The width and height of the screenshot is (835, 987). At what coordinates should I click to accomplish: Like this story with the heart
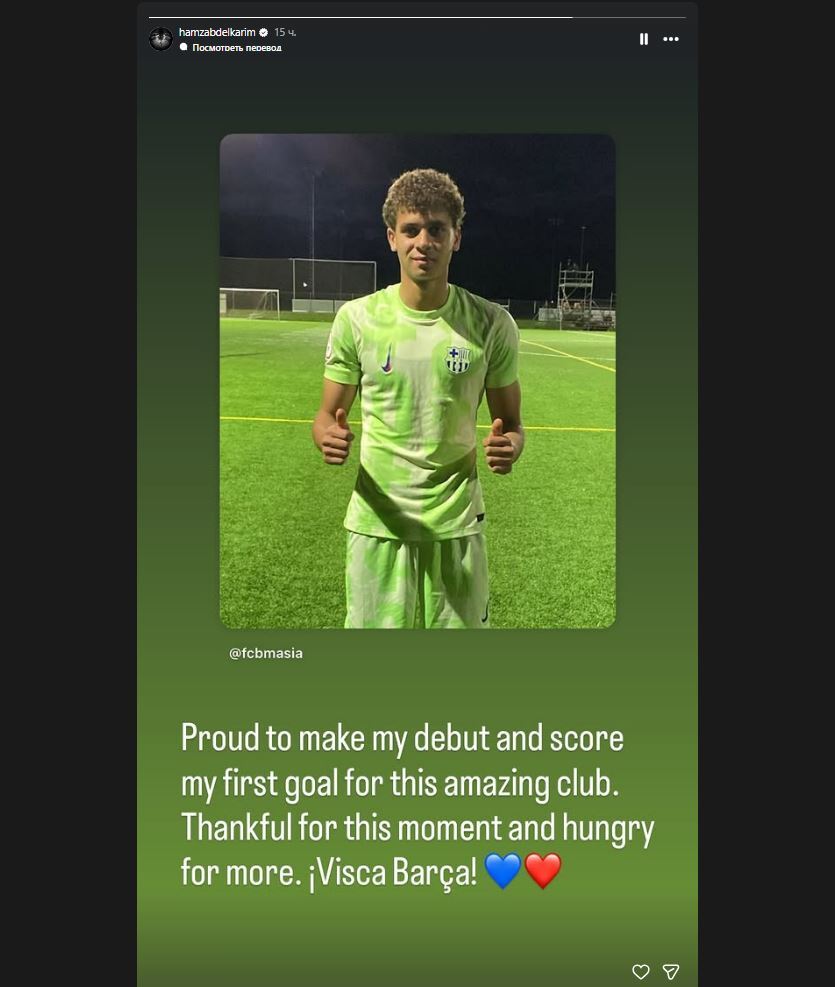pyautogui.click(x=641, y=971)
